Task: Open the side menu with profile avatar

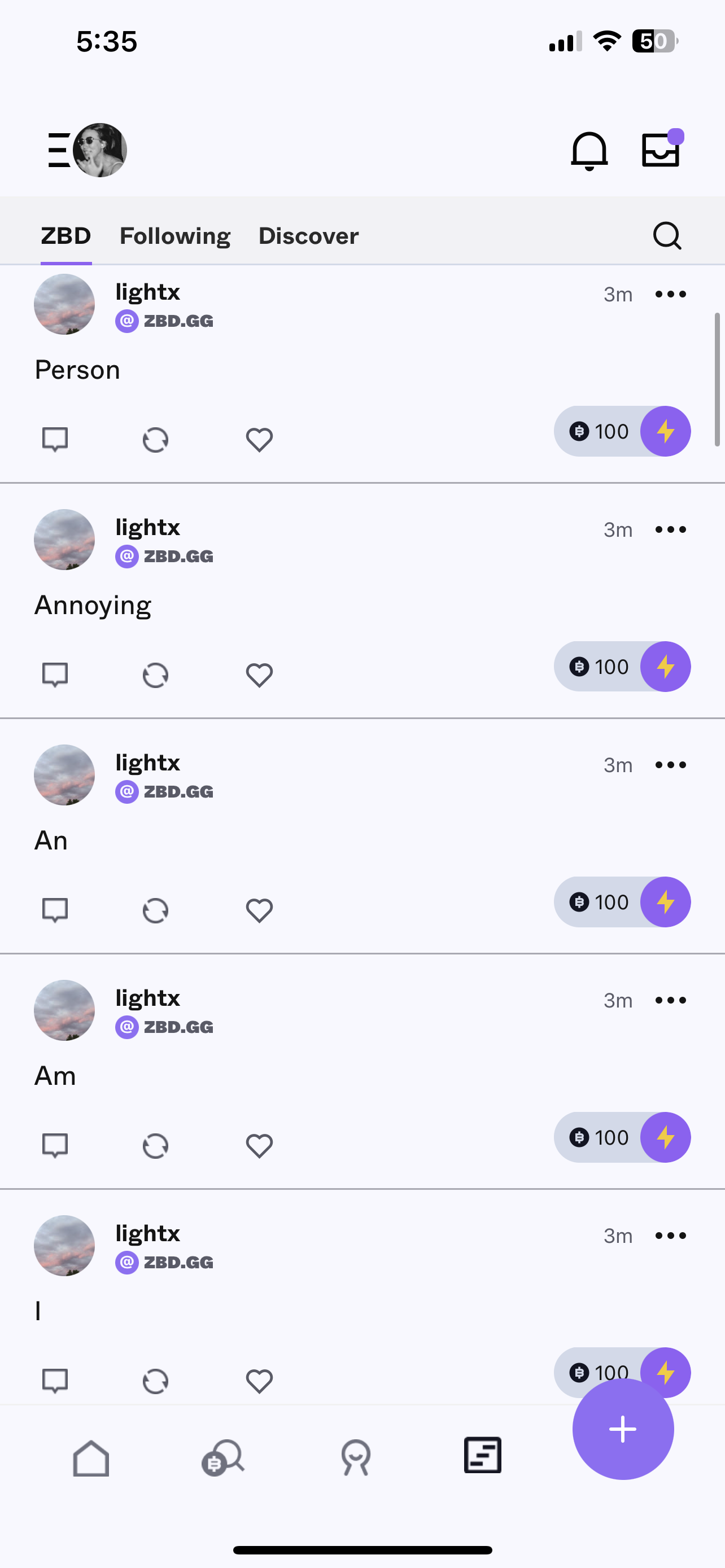Action: pyautogui.click(x=87, y=150)
